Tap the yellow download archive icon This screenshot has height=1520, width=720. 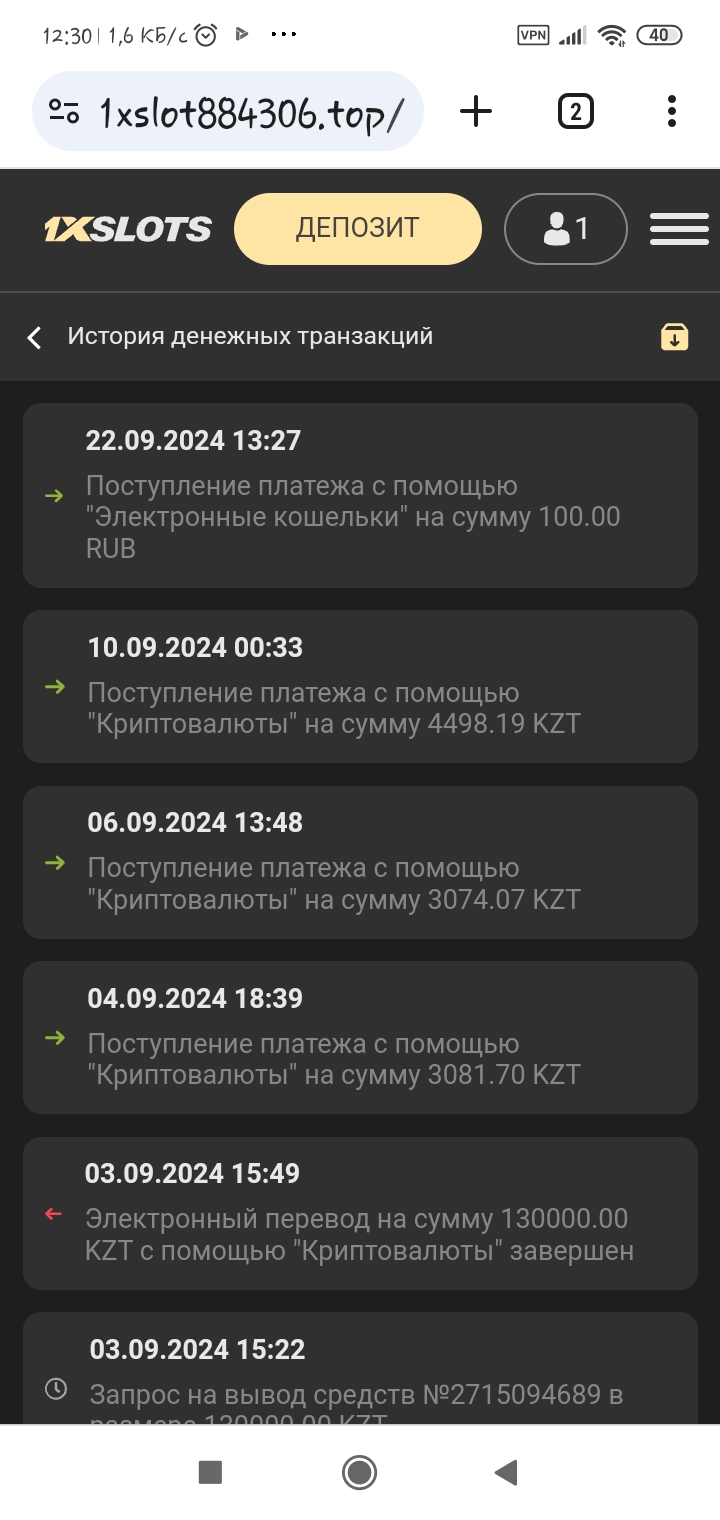point(675,337)
